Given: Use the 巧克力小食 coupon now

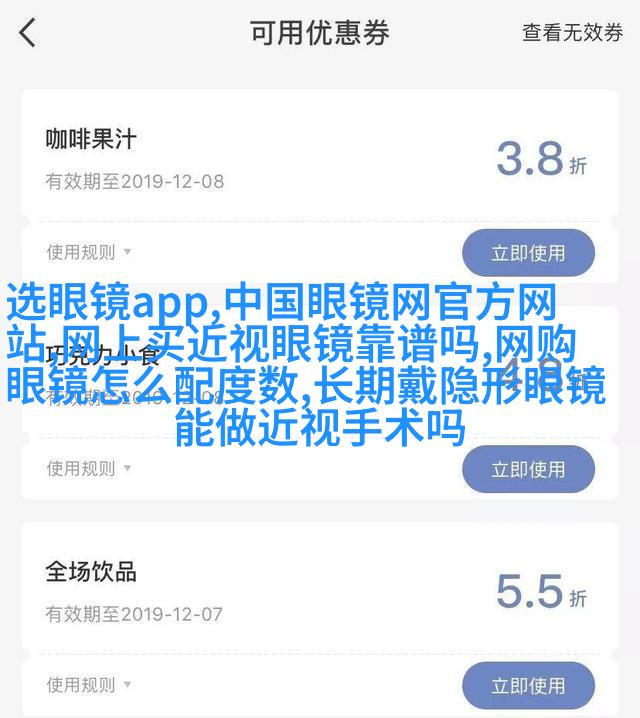Looking at the screenshot, I should click(528, 469).
